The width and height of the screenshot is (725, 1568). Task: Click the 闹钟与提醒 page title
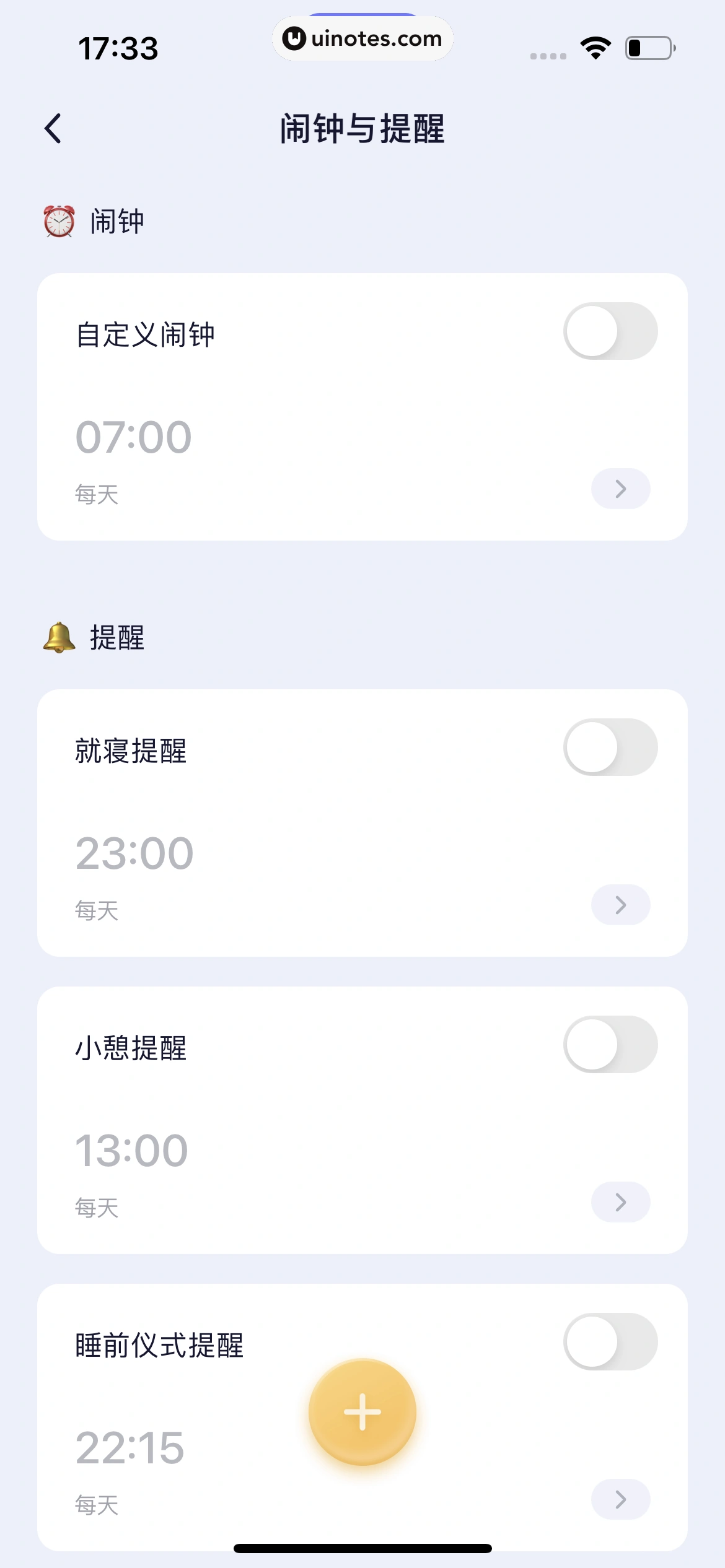tap(362, 130)
